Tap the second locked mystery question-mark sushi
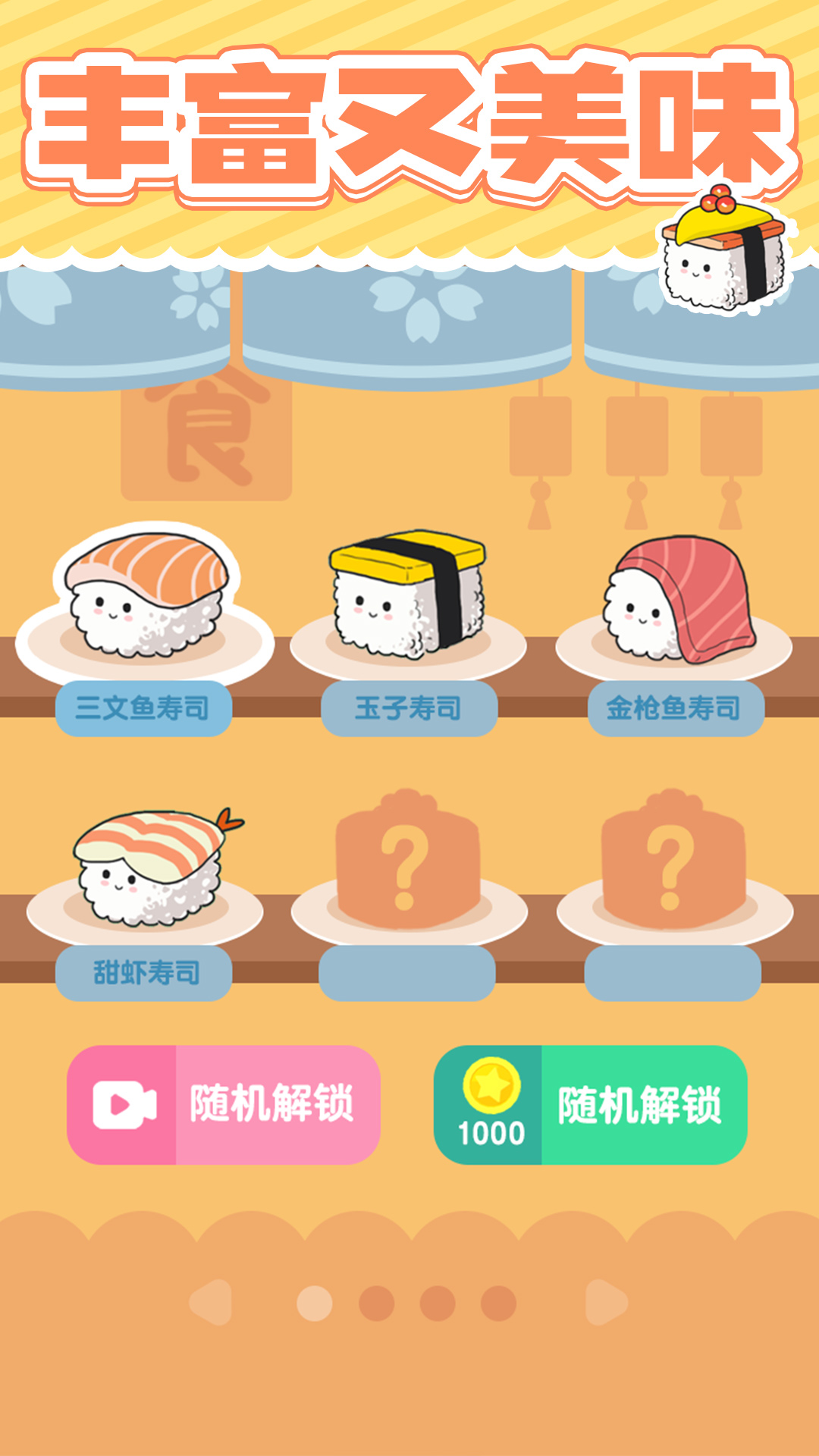 (673, 864)
